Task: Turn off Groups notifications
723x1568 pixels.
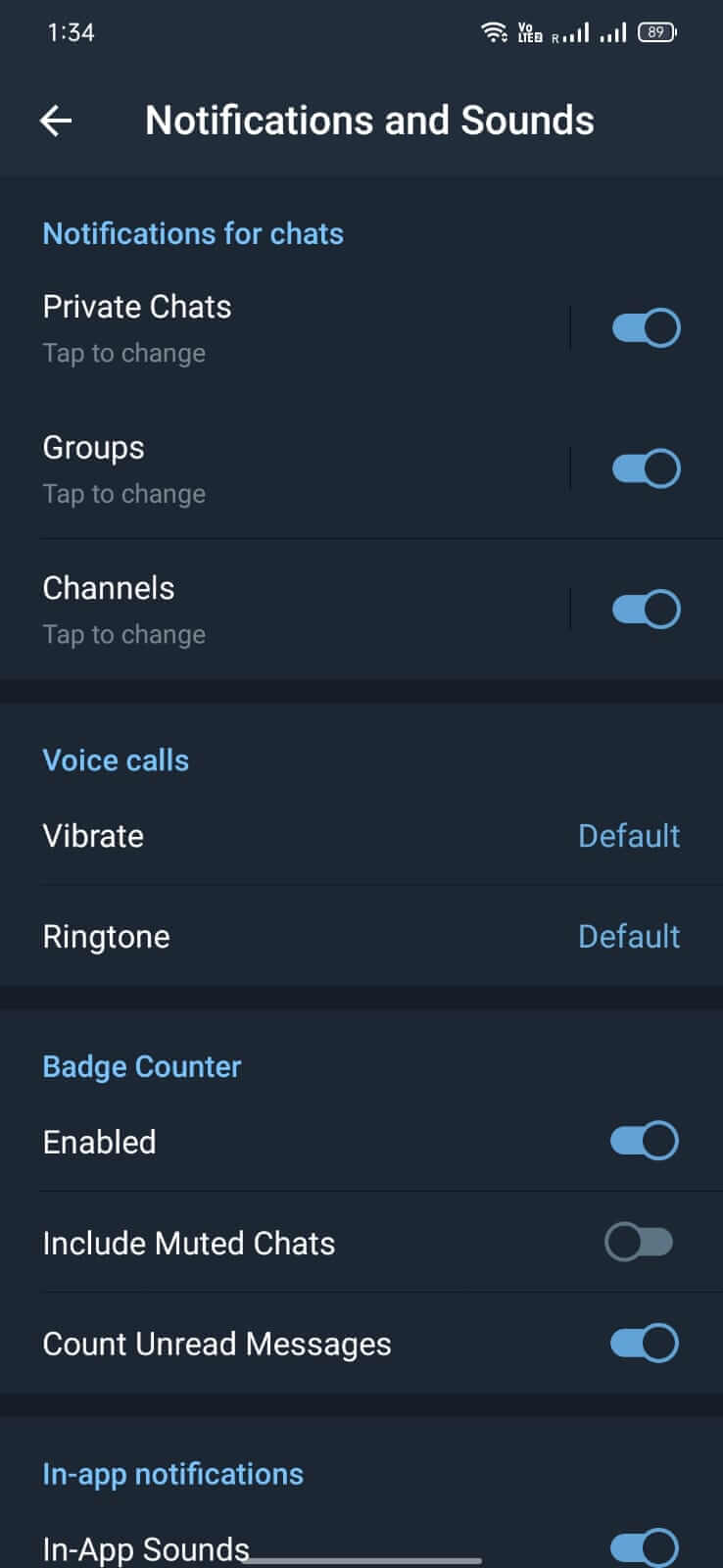Action: pos(644,467)
